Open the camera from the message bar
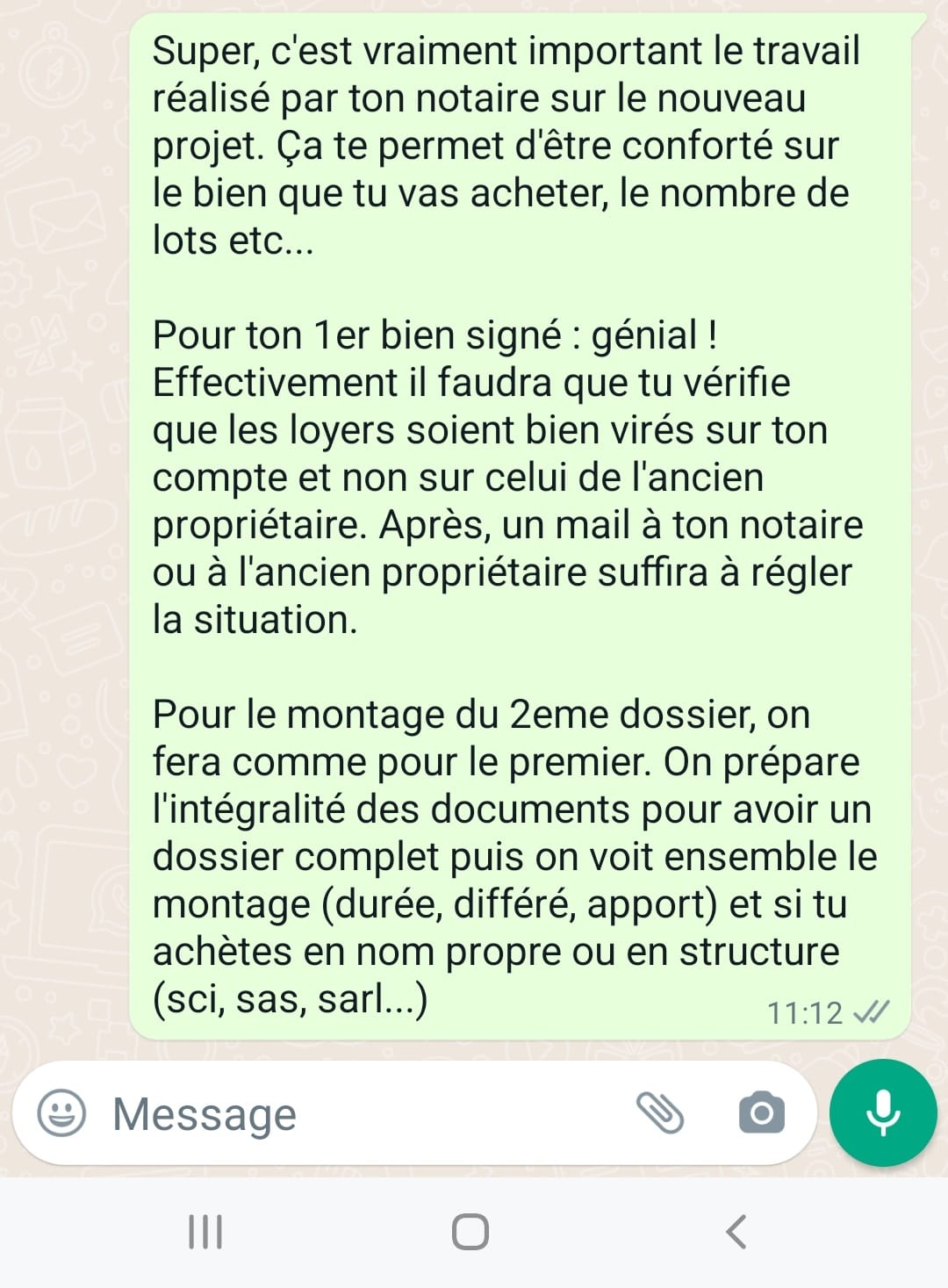 (761, 1113)
